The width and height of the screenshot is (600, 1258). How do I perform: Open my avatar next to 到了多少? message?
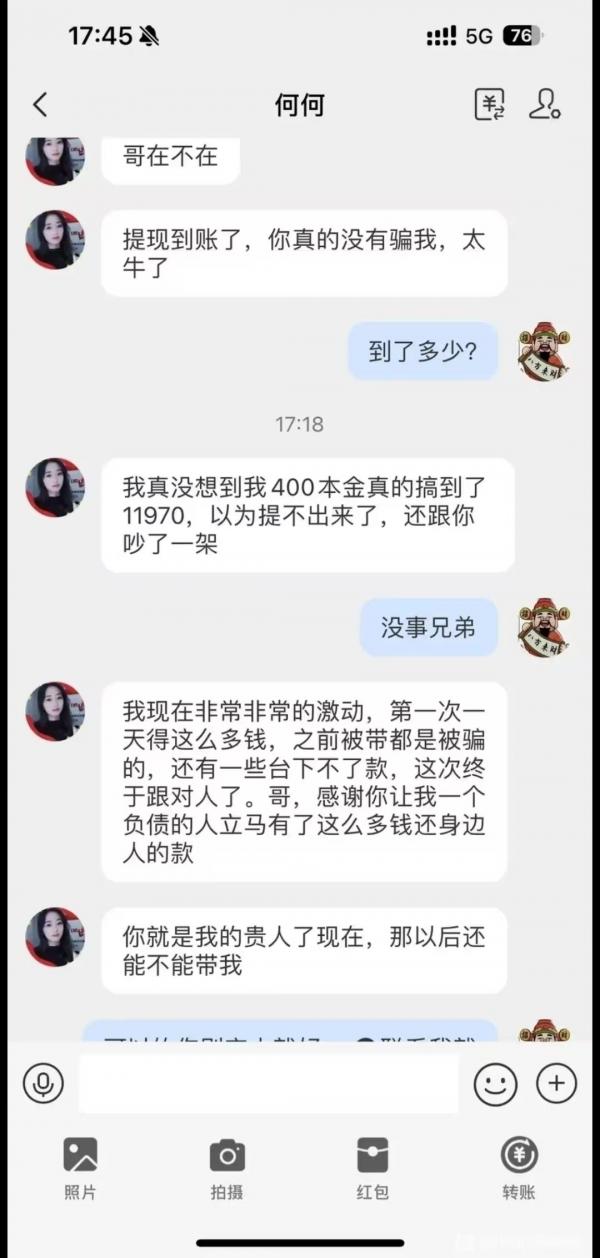pos(544,351)
